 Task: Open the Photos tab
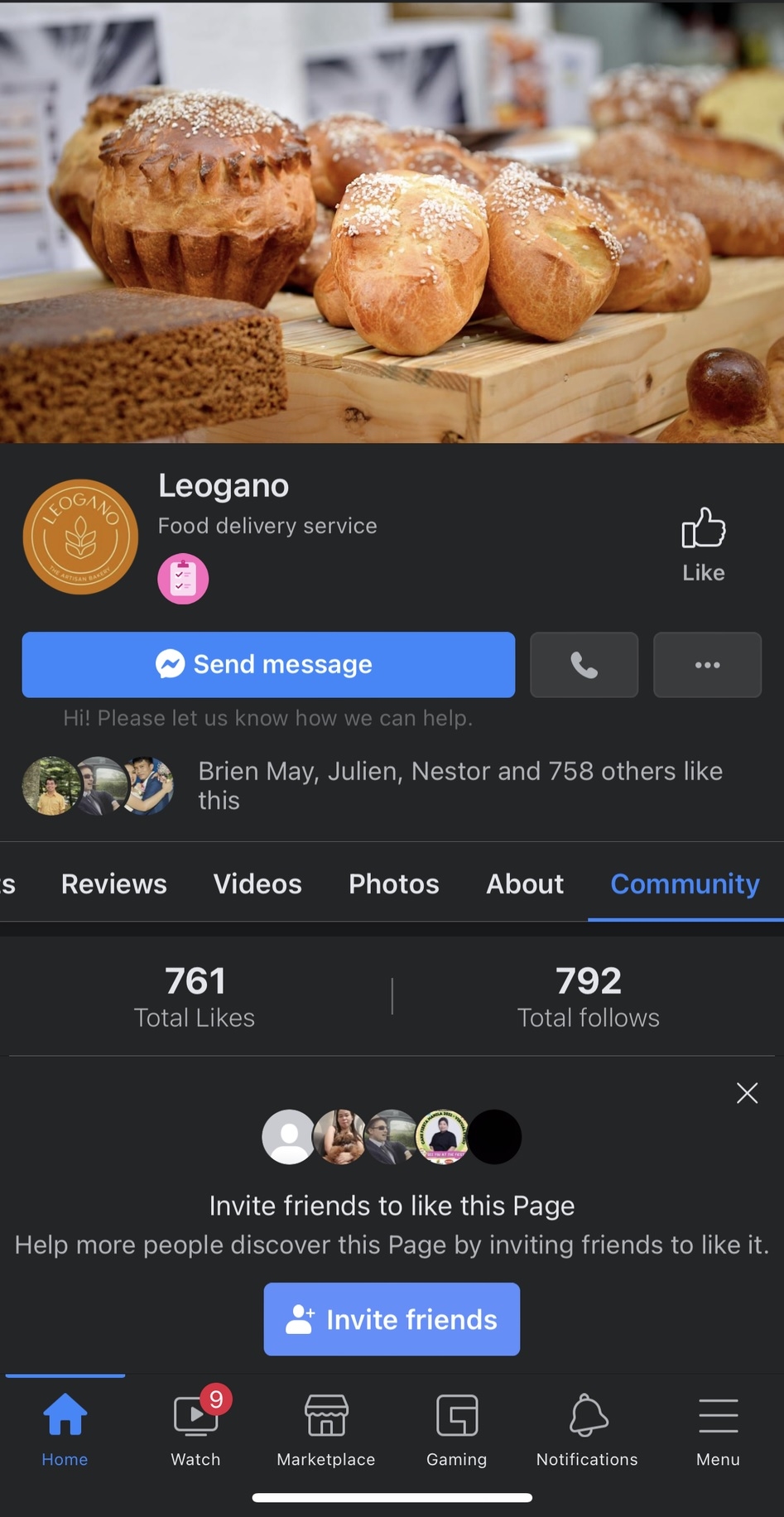[394, 884]
